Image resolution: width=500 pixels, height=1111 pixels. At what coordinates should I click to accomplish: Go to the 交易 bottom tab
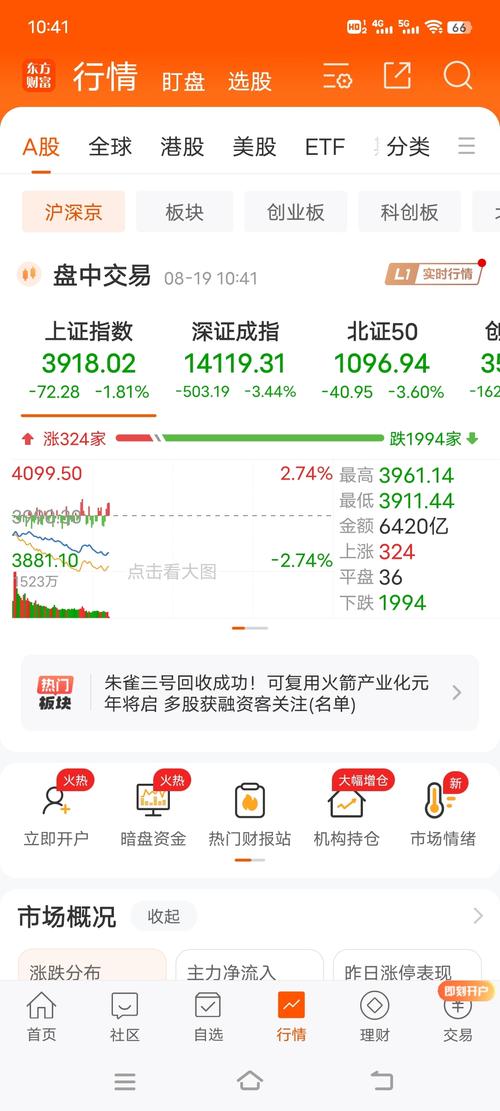pos(458,1017)
